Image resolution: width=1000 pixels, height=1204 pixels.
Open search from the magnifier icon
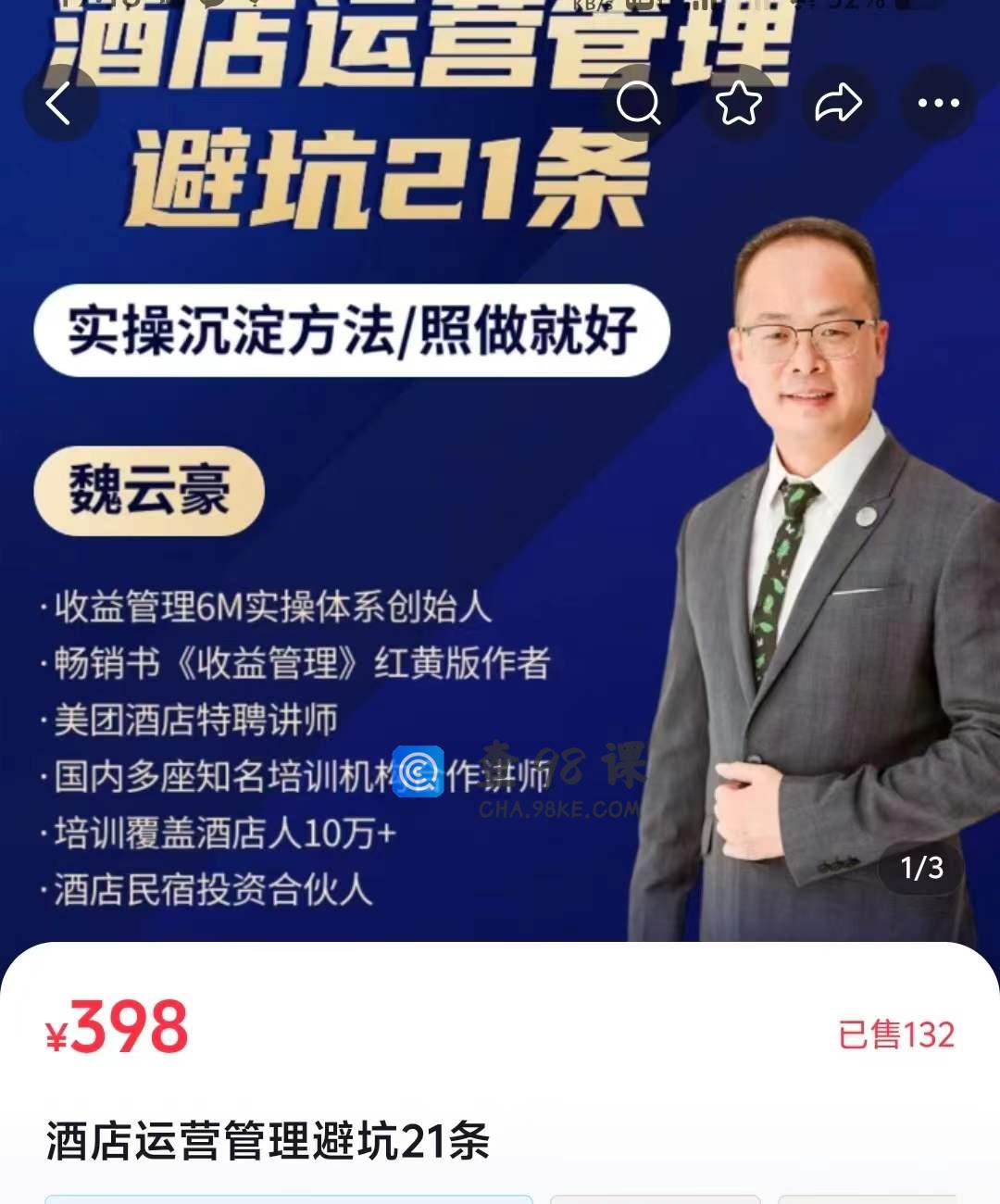[639, 103]
